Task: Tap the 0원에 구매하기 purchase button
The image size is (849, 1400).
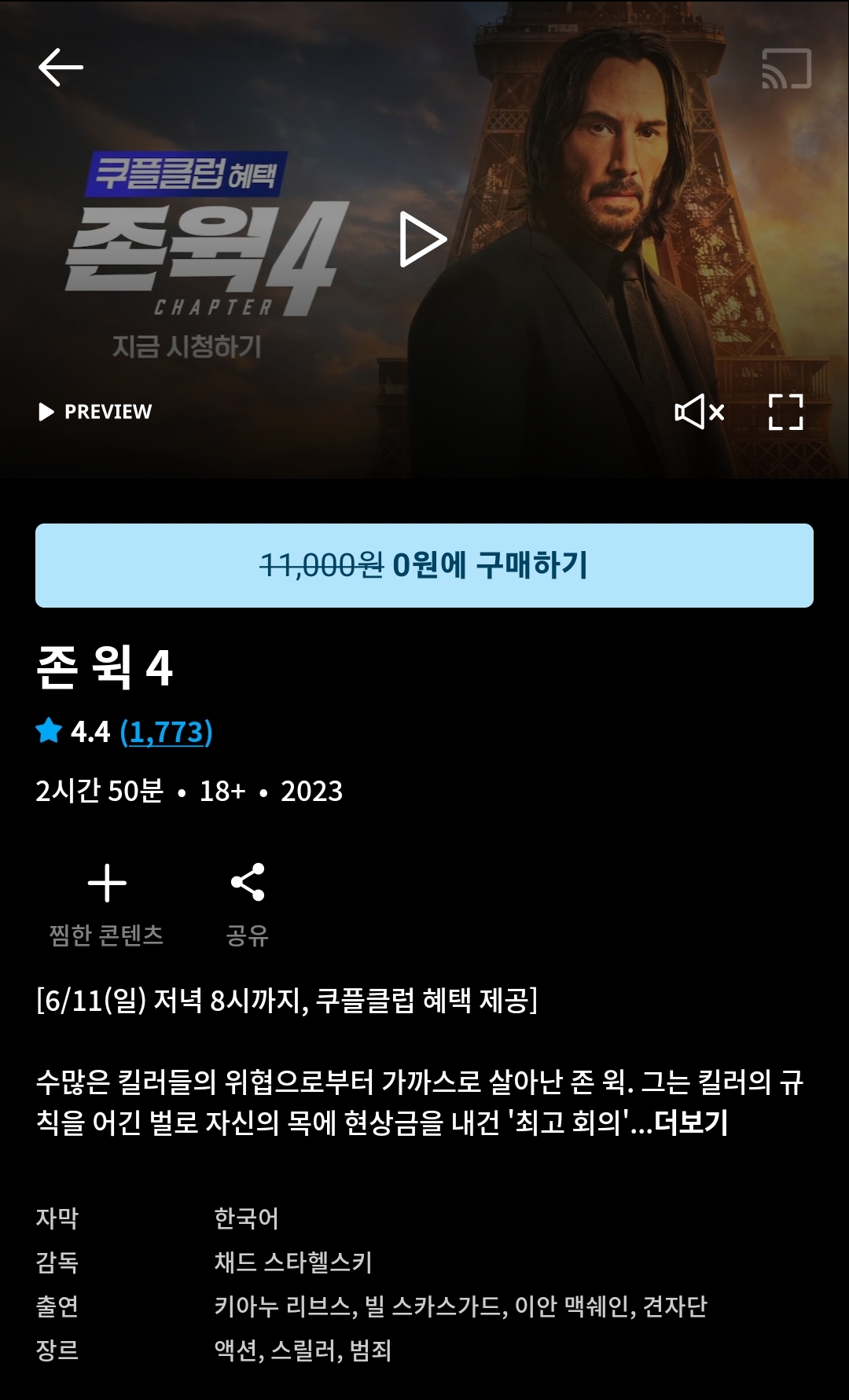Action: coord(424,565)
